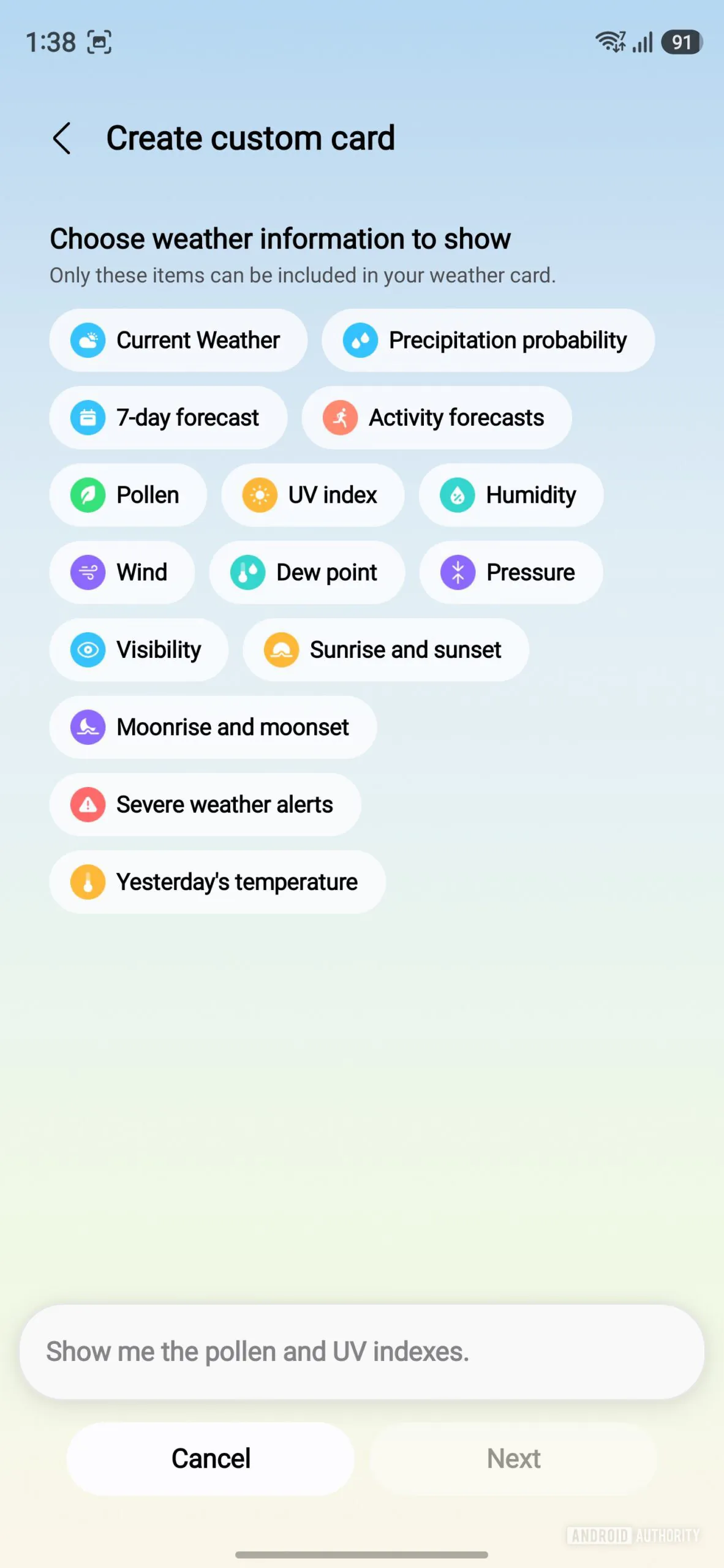Add the Pressure chip
The image size is (724, 1568).
(x=511, y=573)
